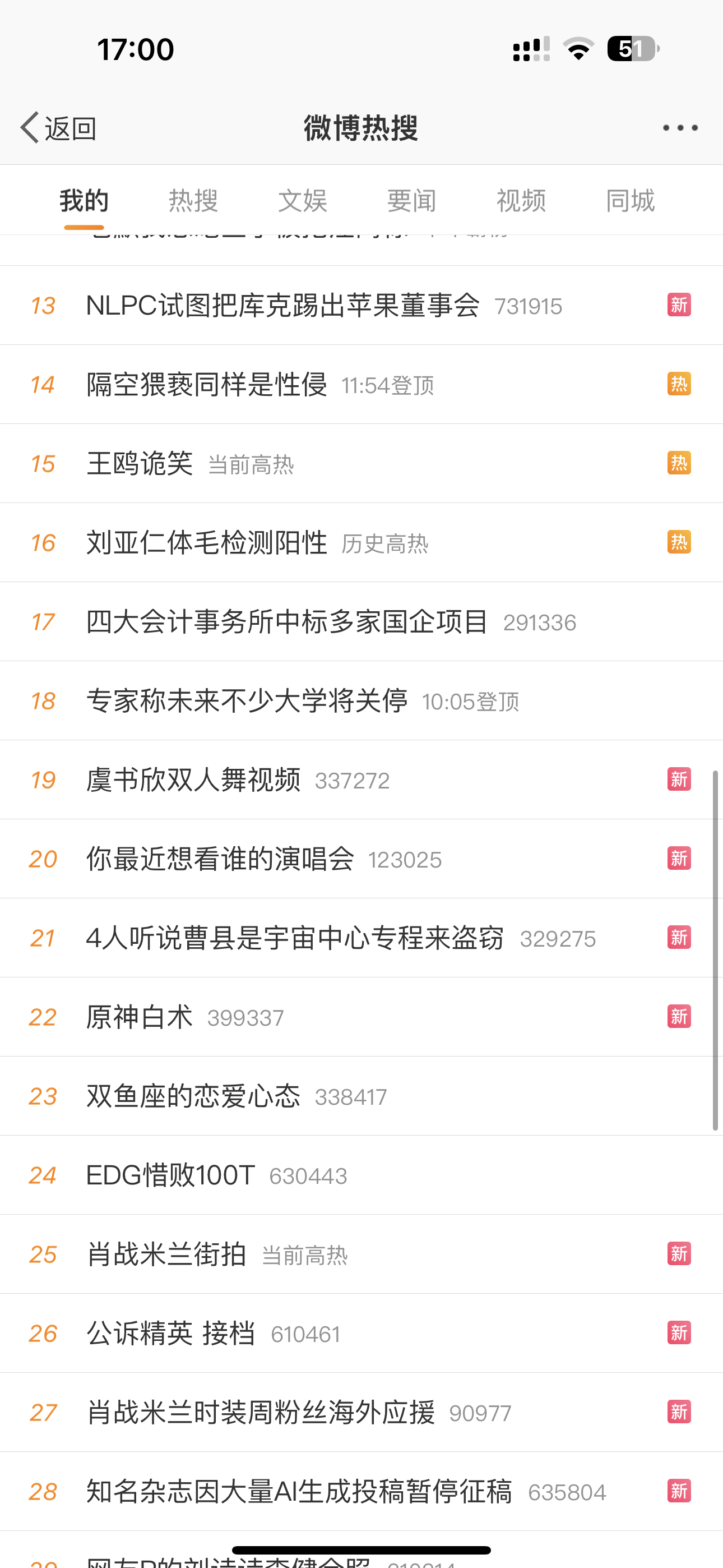Select the topic 你最近想看谁的演唱会
The image size is (723, 1568).
(220, 860)
